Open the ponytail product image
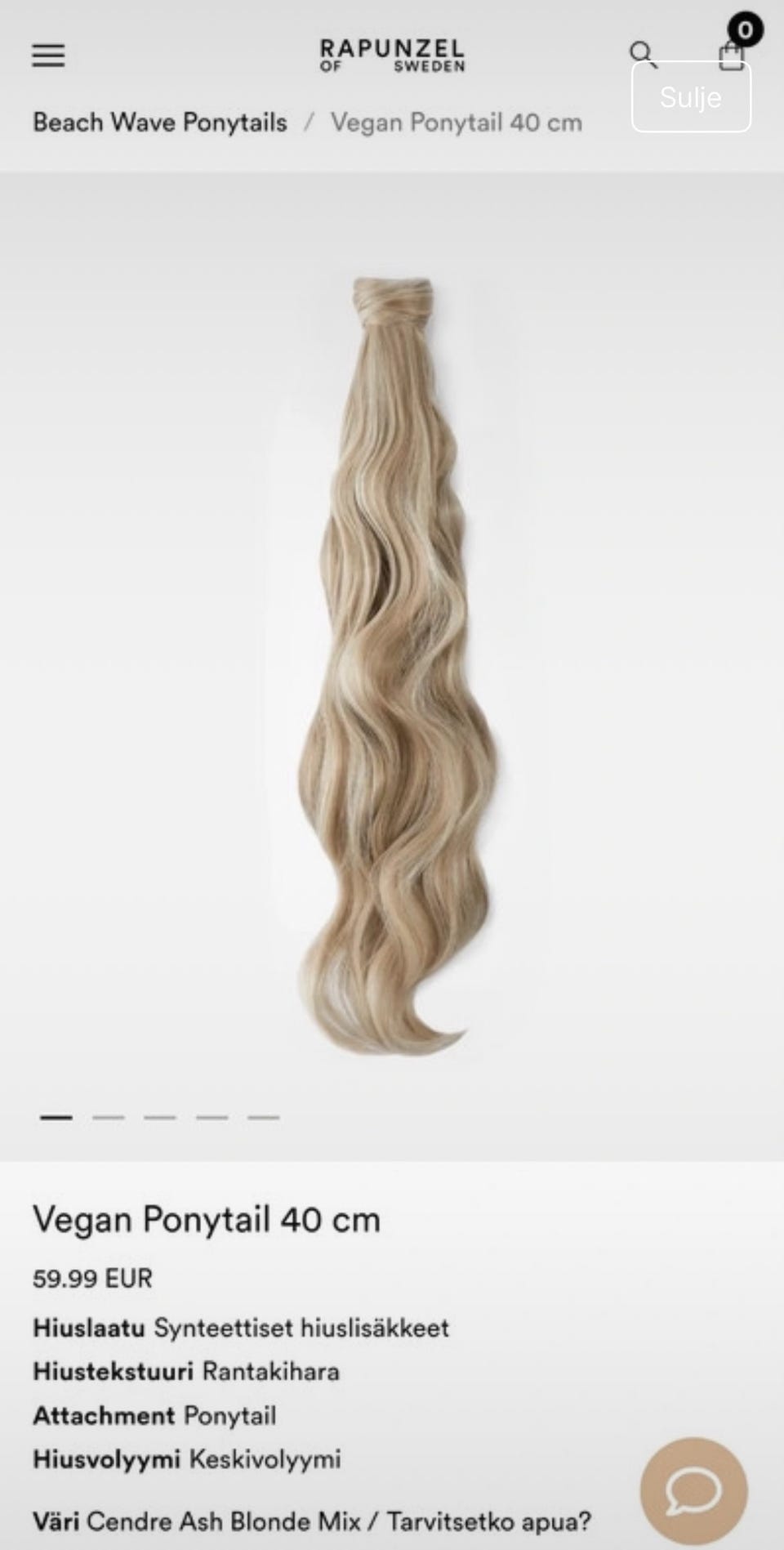 coord(397,666)
